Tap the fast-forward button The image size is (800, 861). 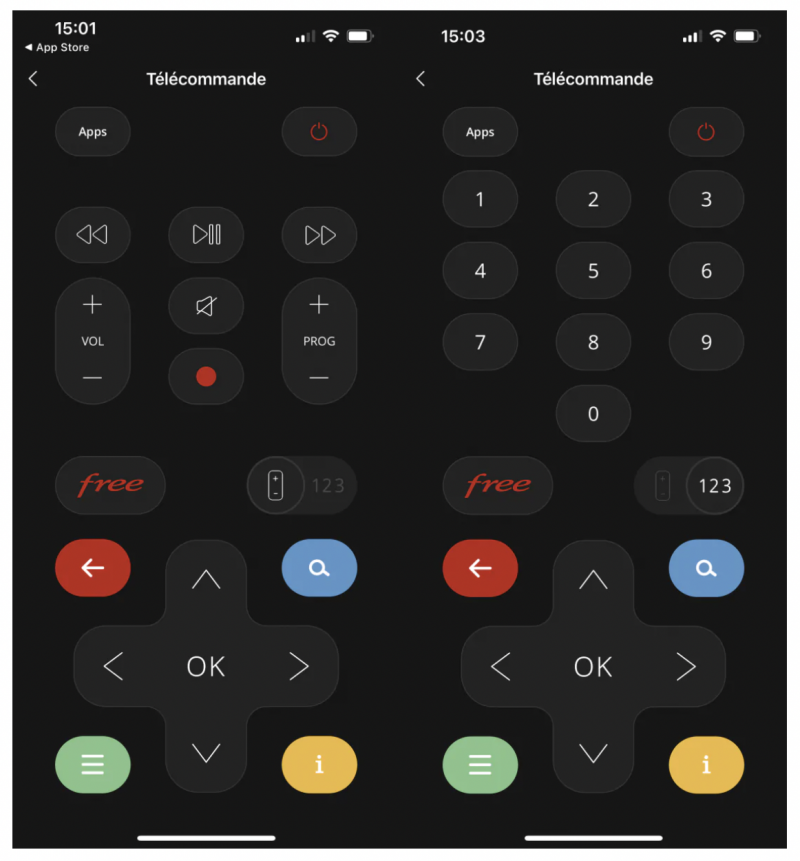click(x=320, y=235)
